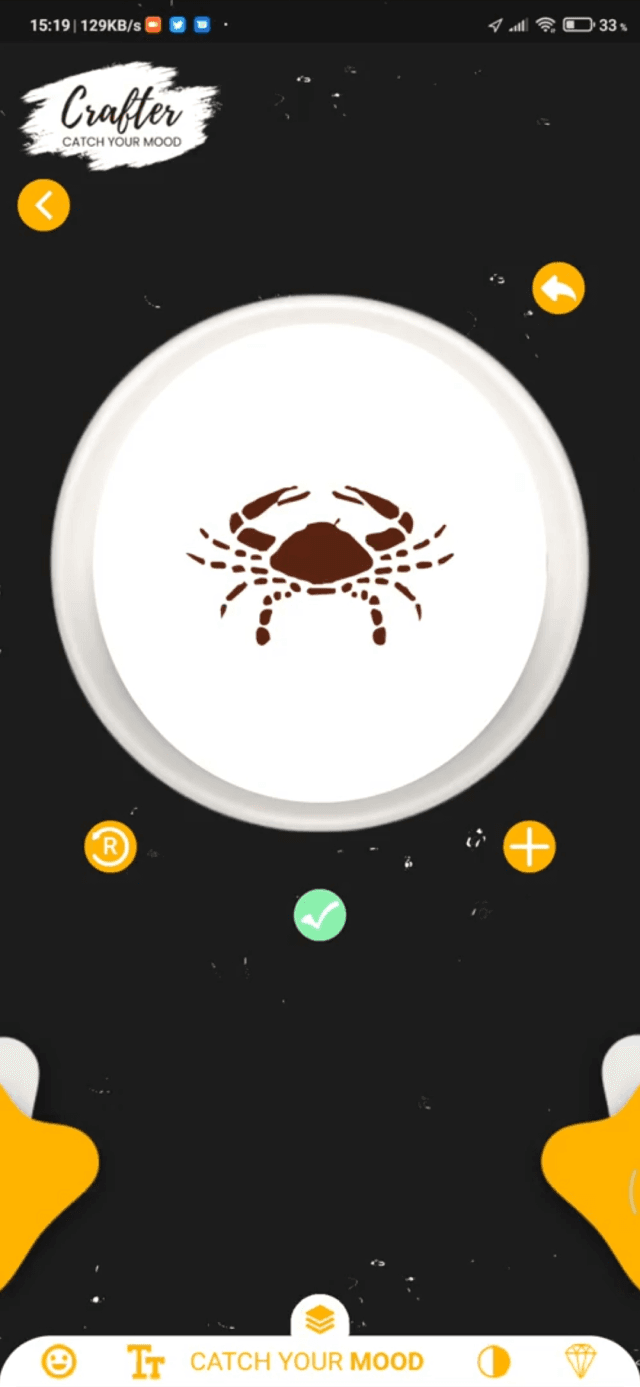Open the diamond premium option

tap(581, 1361)
